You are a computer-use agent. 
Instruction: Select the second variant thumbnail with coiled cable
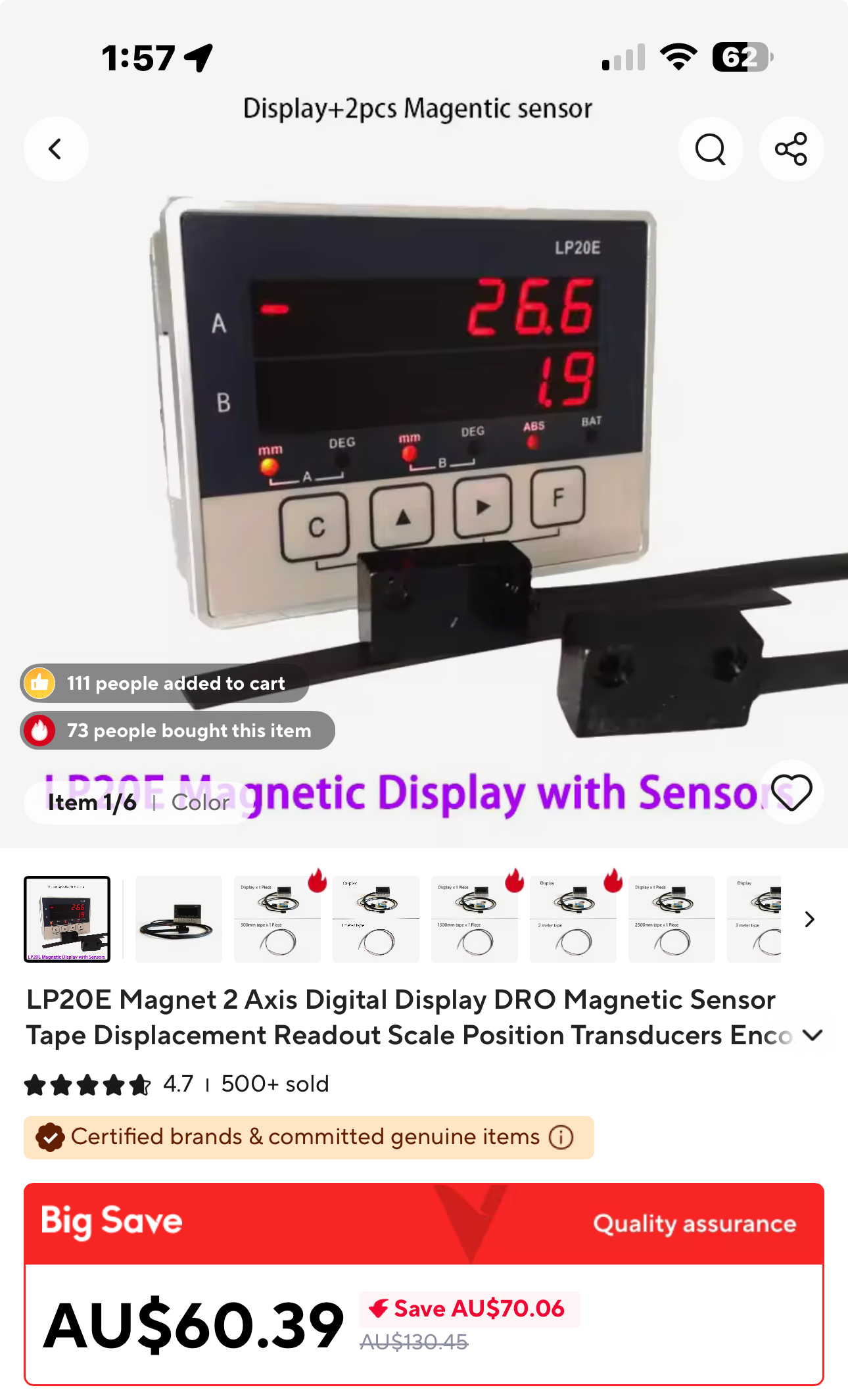point(178,919)
